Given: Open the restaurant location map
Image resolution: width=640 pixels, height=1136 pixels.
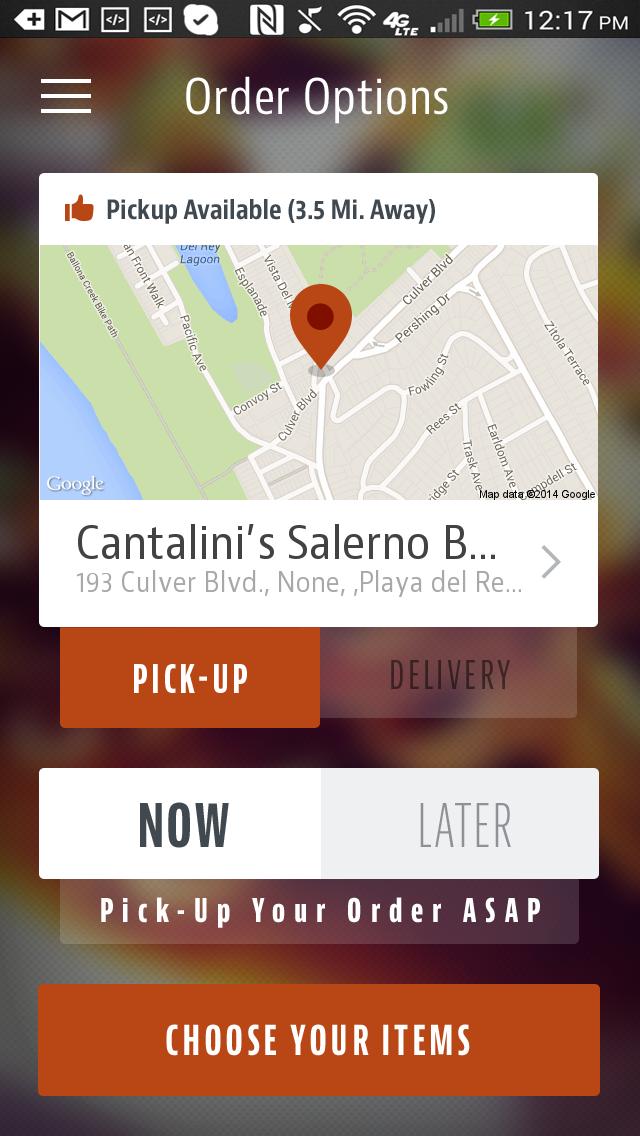Looking at the screenshot, I should click(318, 372).
